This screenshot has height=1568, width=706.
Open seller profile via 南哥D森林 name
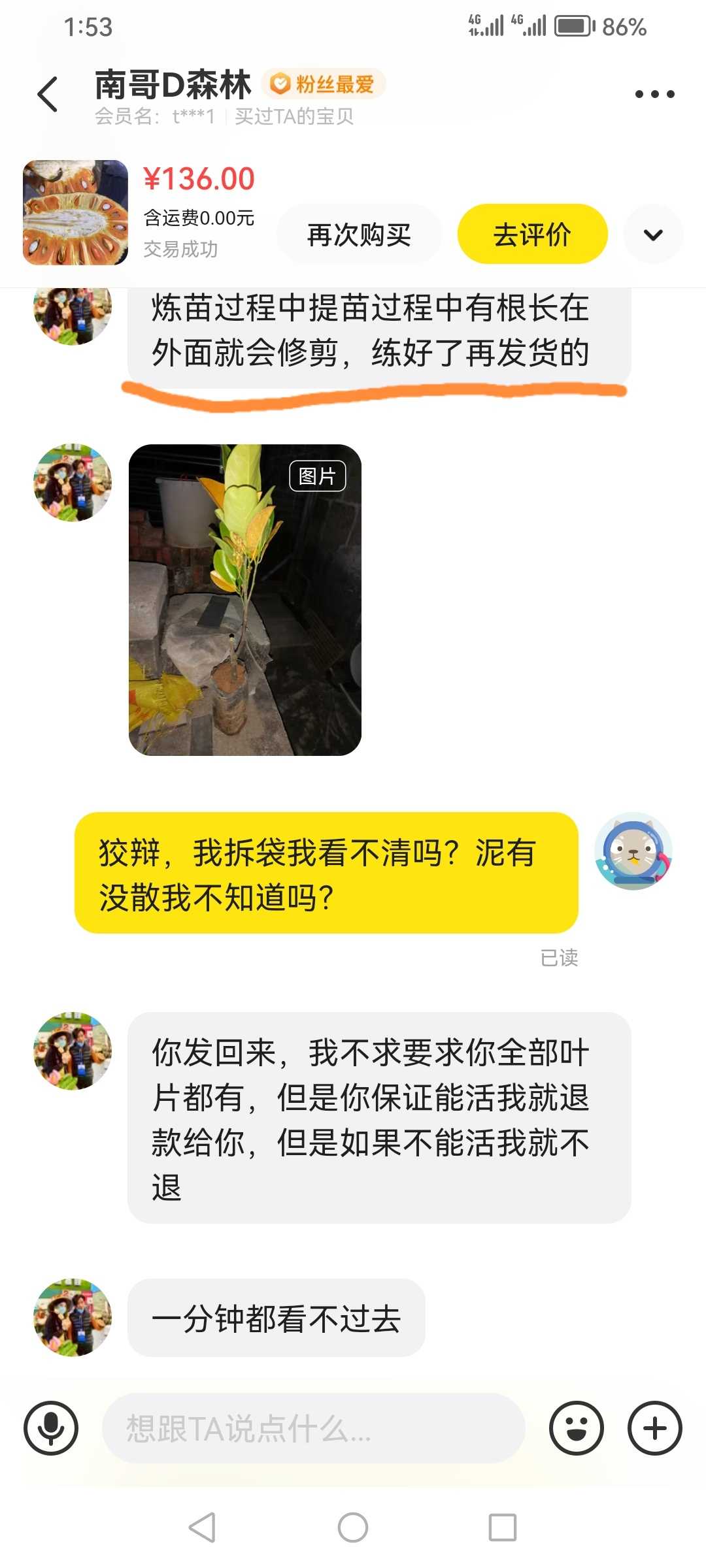pos(173,85)
